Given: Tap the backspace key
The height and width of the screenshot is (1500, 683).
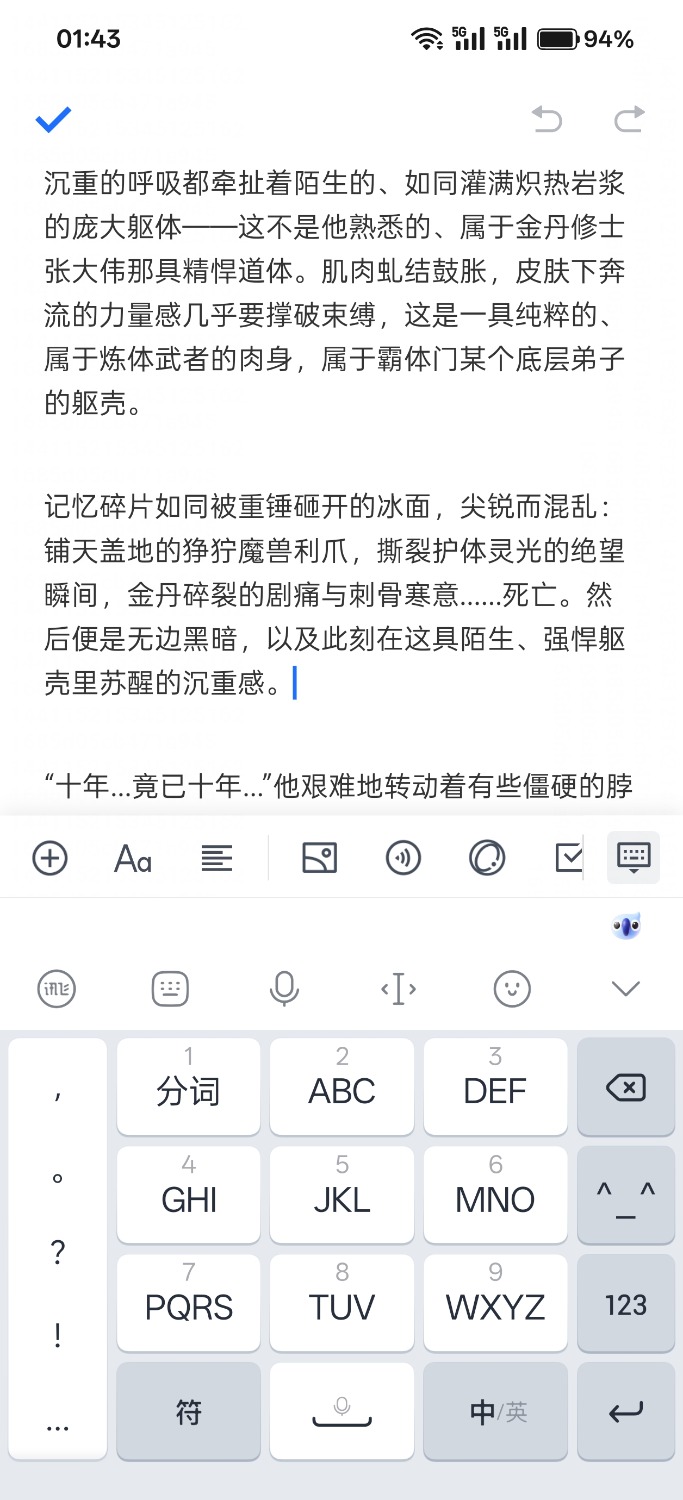Looking at the screenshot, I should click(x=626, y=1087).
